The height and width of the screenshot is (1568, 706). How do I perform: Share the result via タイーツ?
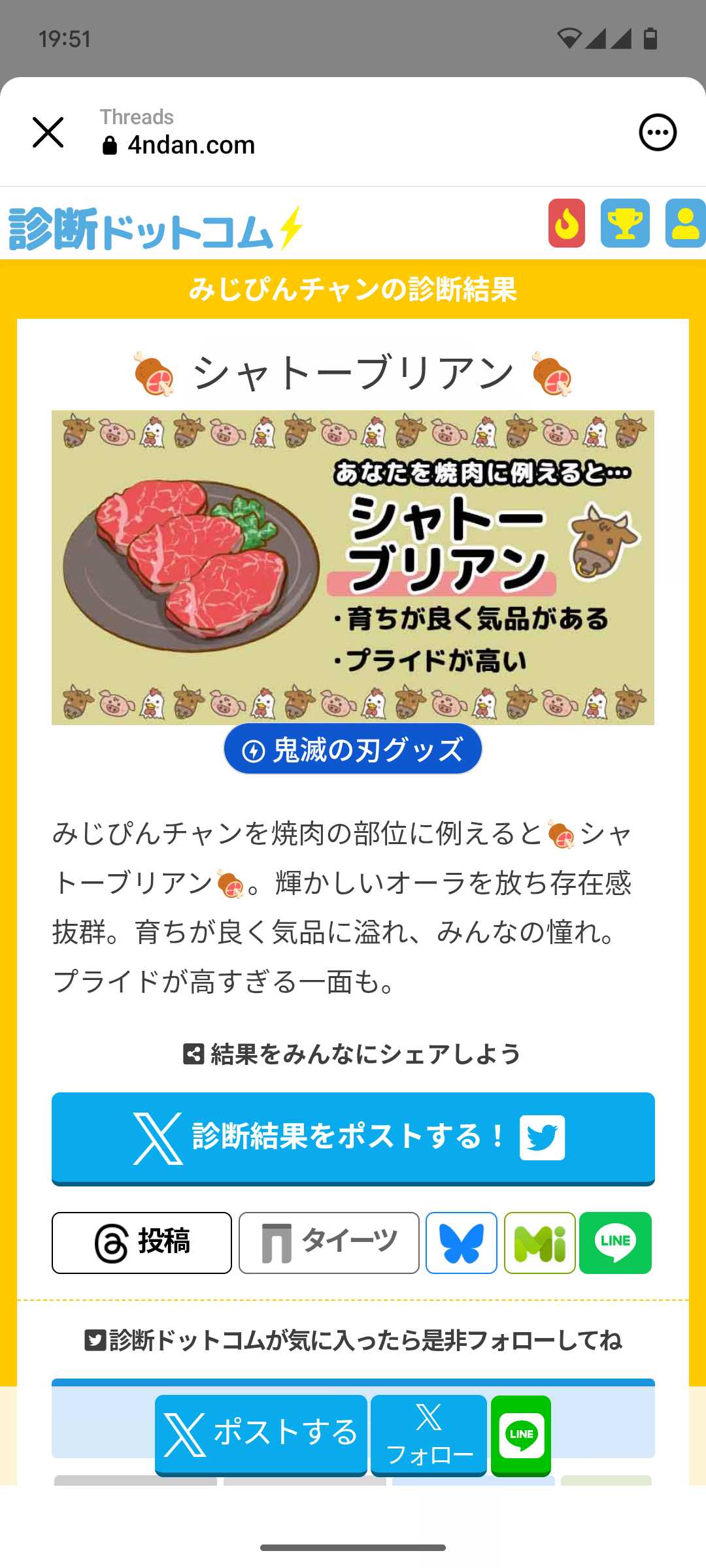[x=329, y=1243]
